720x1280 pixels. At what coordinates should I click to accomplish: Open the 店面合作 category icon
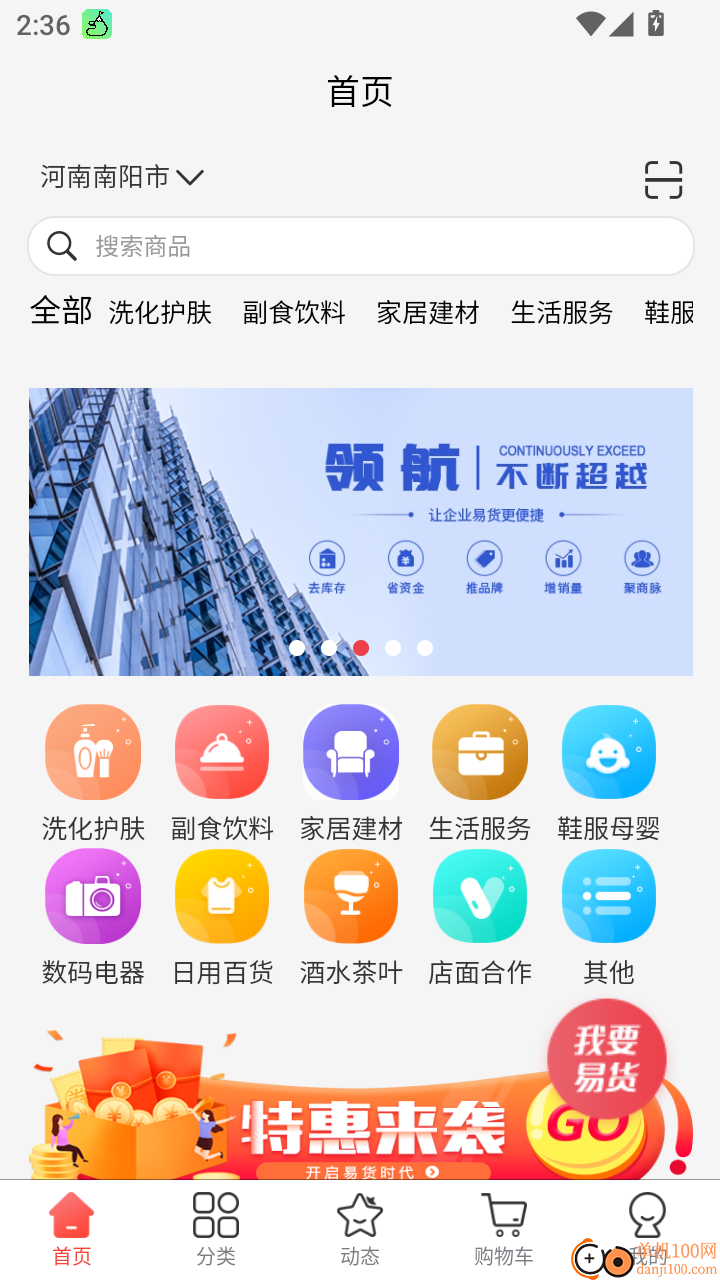point(480,896)
